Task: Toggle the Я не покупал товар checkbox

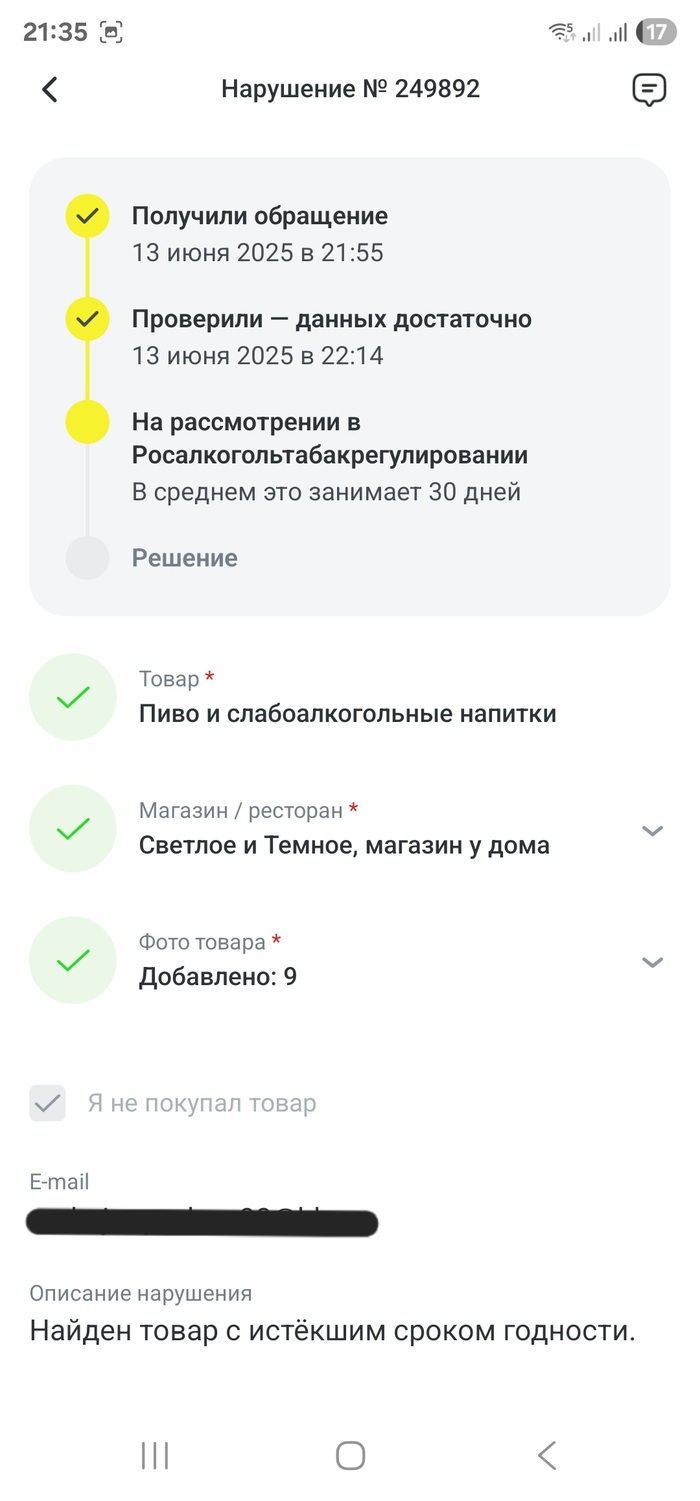Action: point(48,1103)
